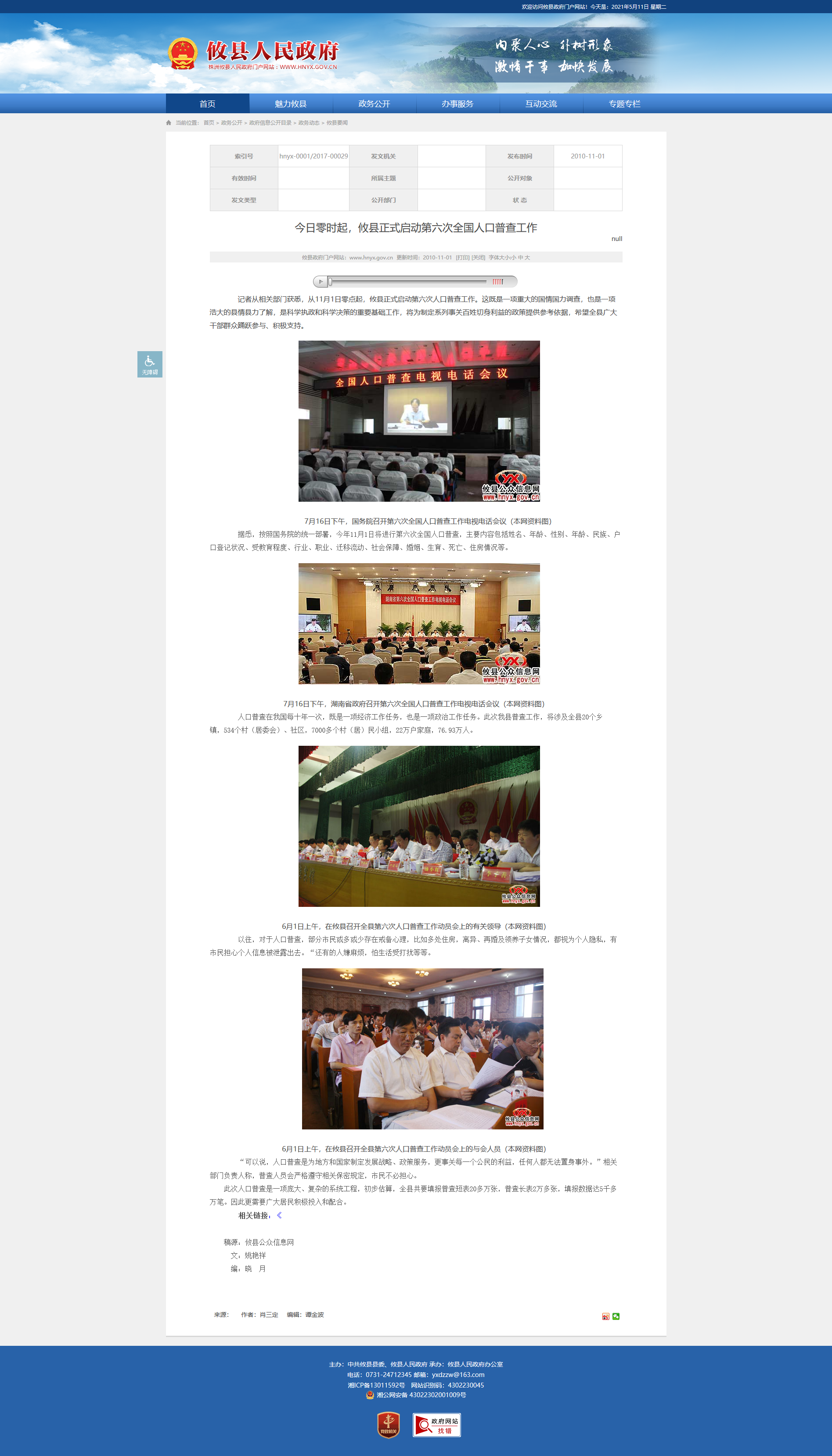Open the 无障碍 accessibility button
832x1456 pixels.
(150, 364)
